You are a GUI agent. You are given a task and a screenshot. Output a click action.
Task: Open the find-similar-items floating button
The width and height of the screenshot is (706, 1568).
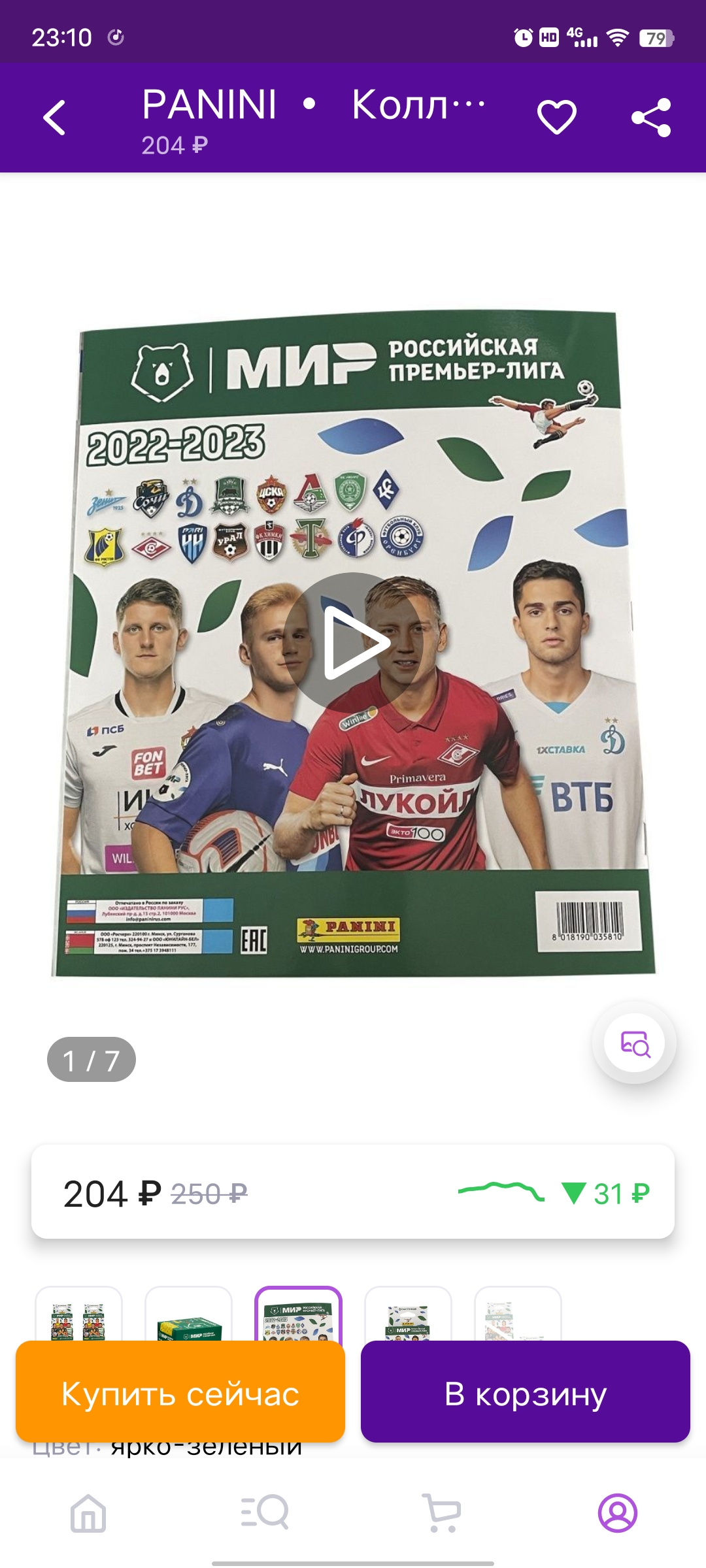pos(634,1043)
